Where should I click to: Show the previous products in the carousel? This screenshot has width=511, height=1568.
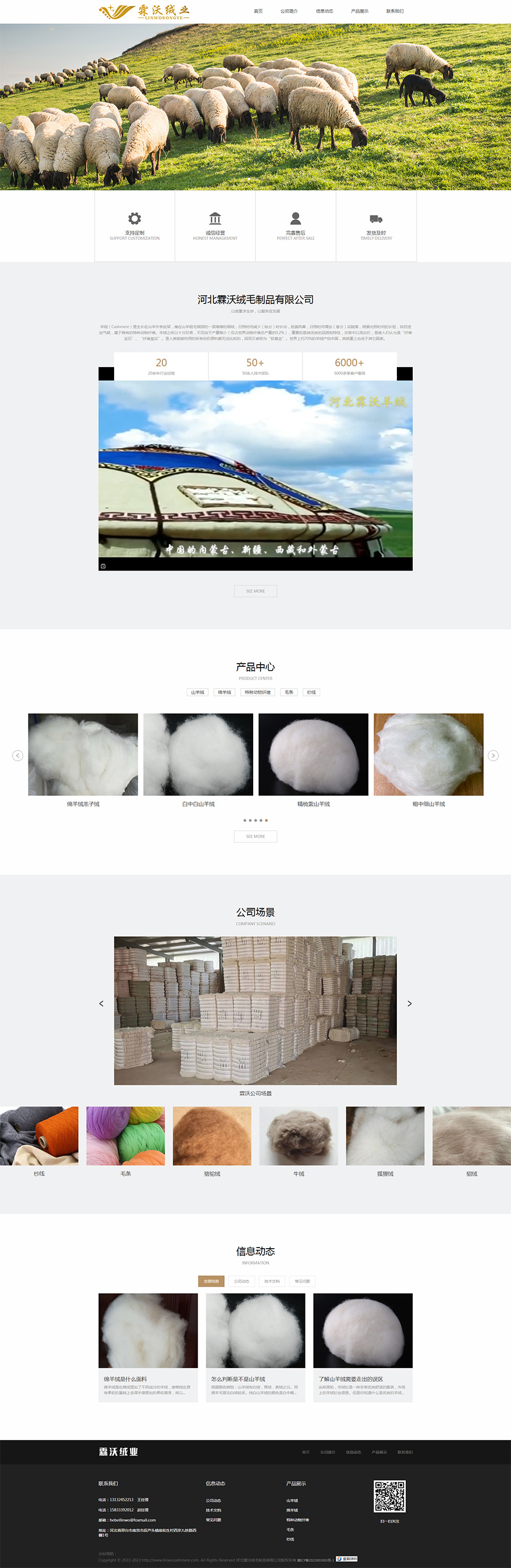(x=18, y=756)
